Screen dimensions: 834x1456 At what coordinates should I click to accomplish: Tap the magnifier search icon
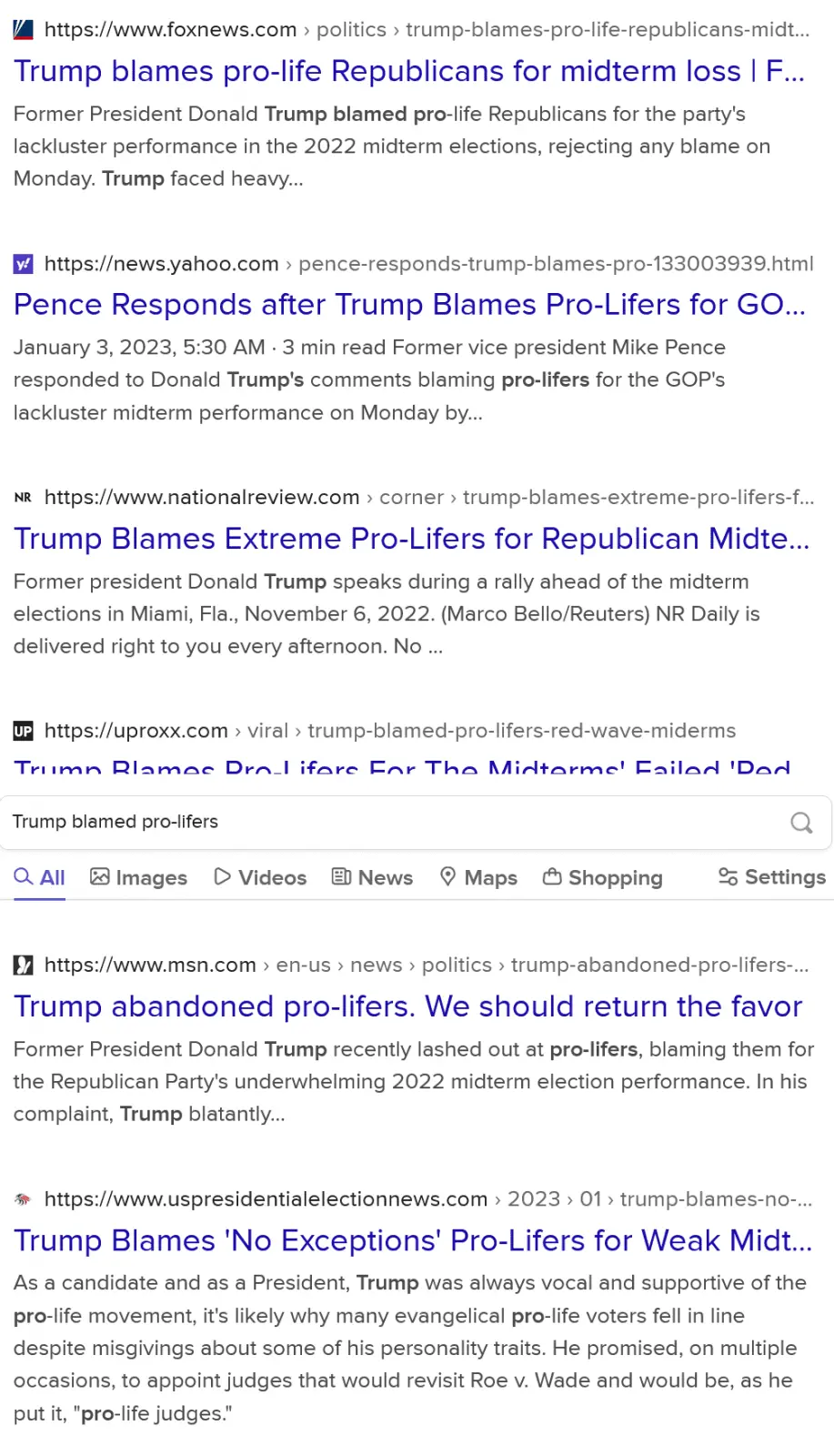(x=800, y=823)
